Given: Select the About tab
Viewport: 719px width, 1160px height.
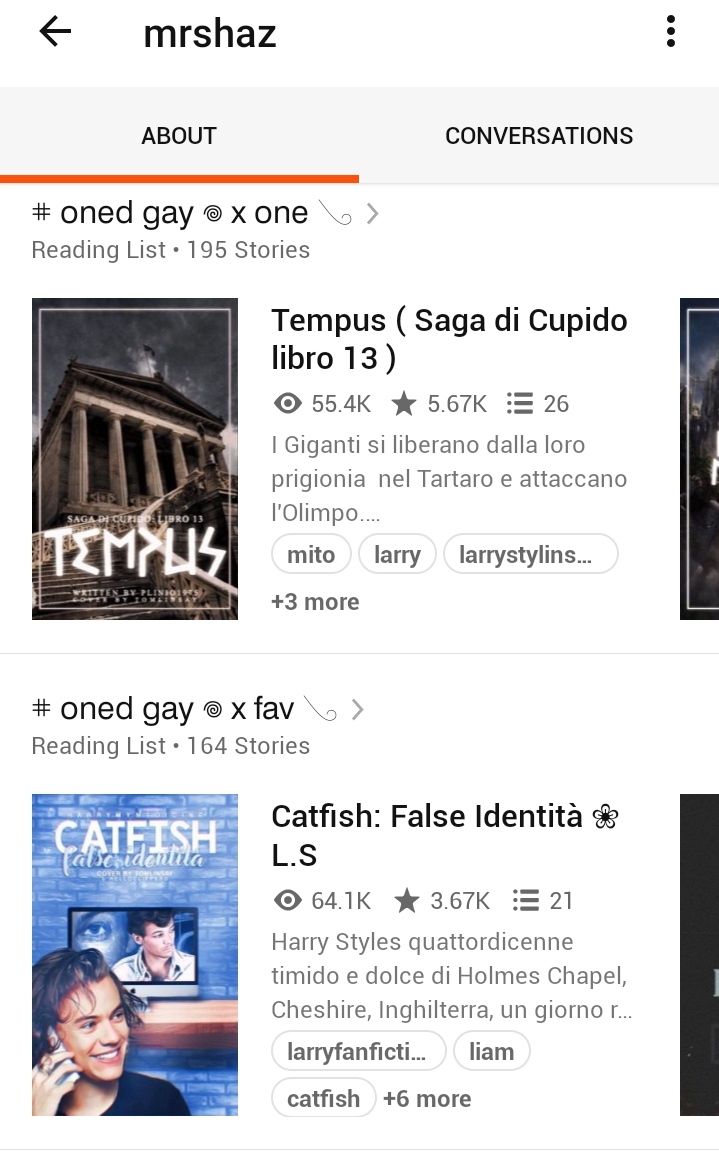Looking at the screenshot, I should 179,136.
